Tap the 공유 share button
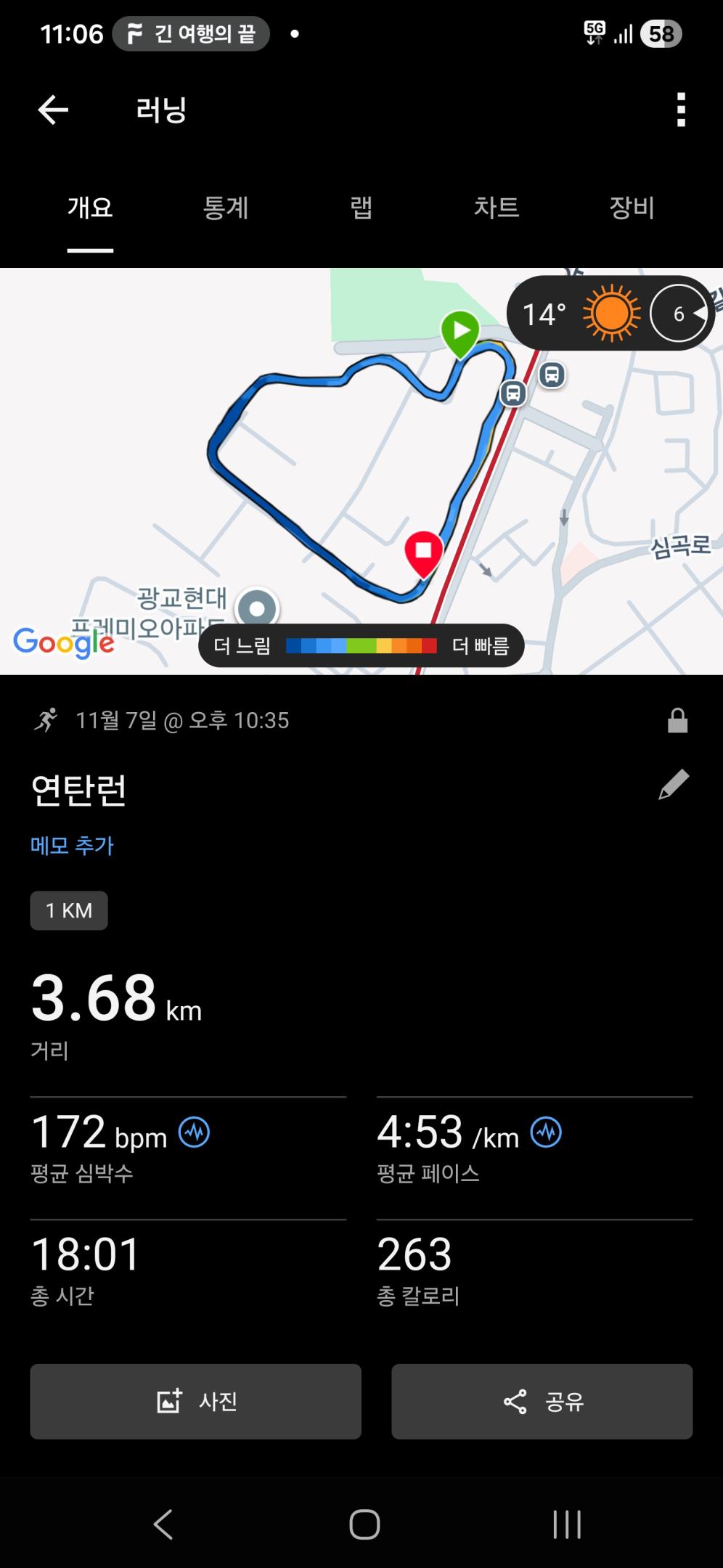This screenshot has width=723, height=1568. (x=542, y=1401)
